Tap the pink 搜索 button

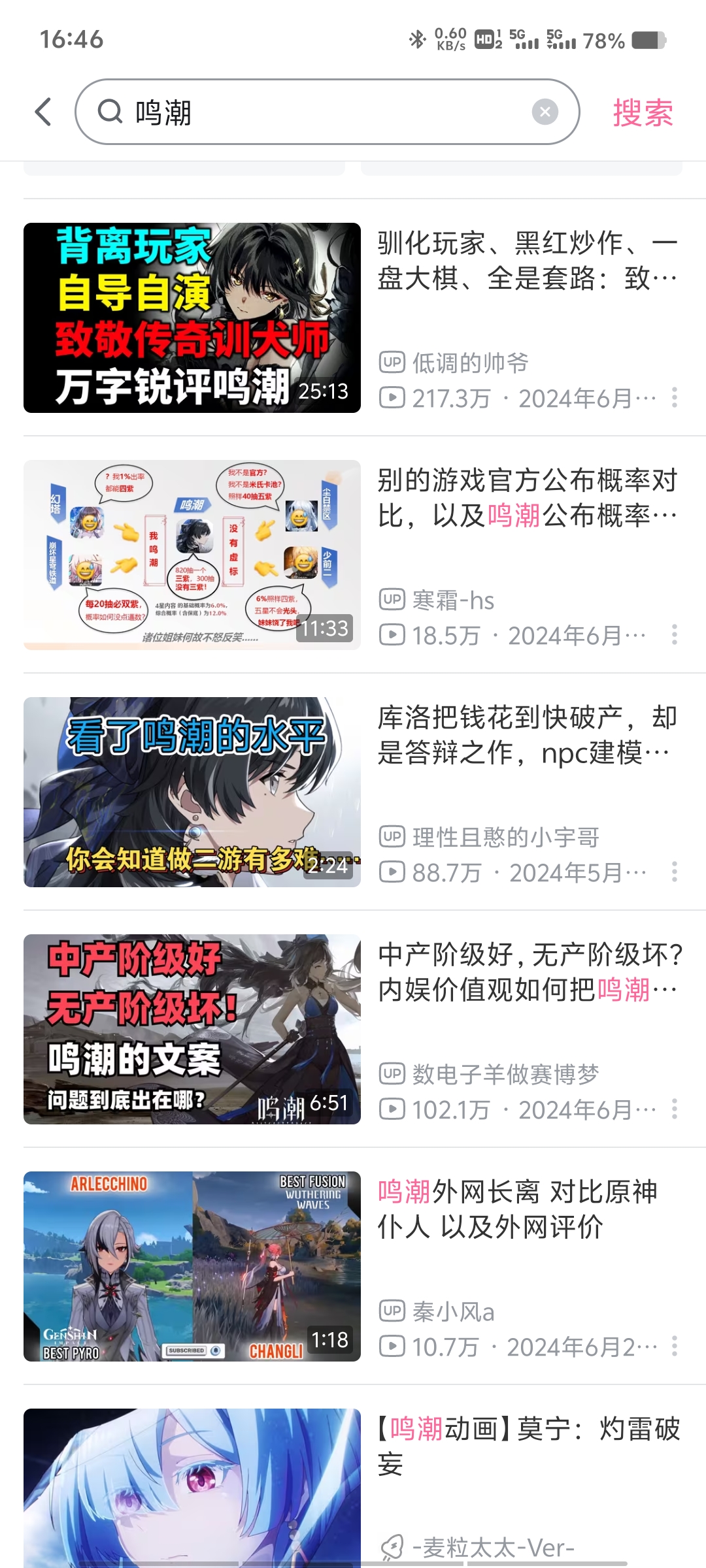[x=643, y=112]
